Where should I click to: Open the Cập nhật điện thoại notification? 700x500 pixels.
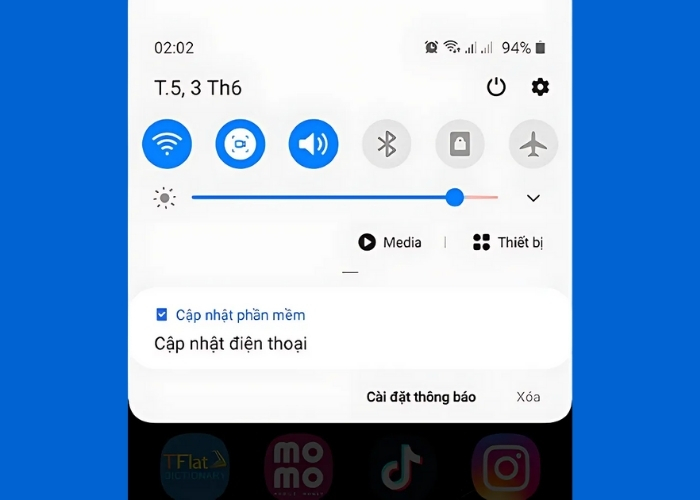click(231, 344)
